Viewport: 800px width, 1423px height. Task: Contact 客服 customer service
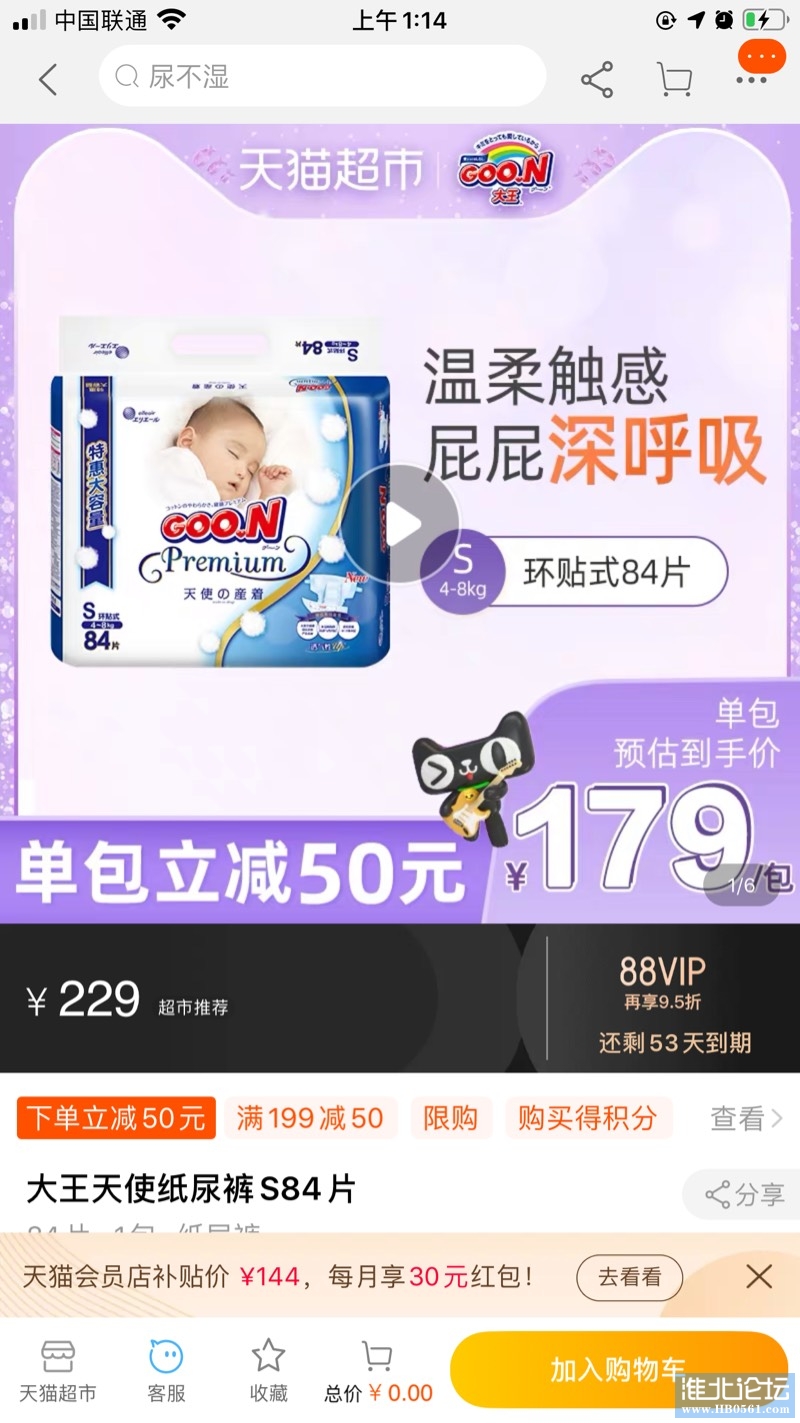(x=166, y=1371)
